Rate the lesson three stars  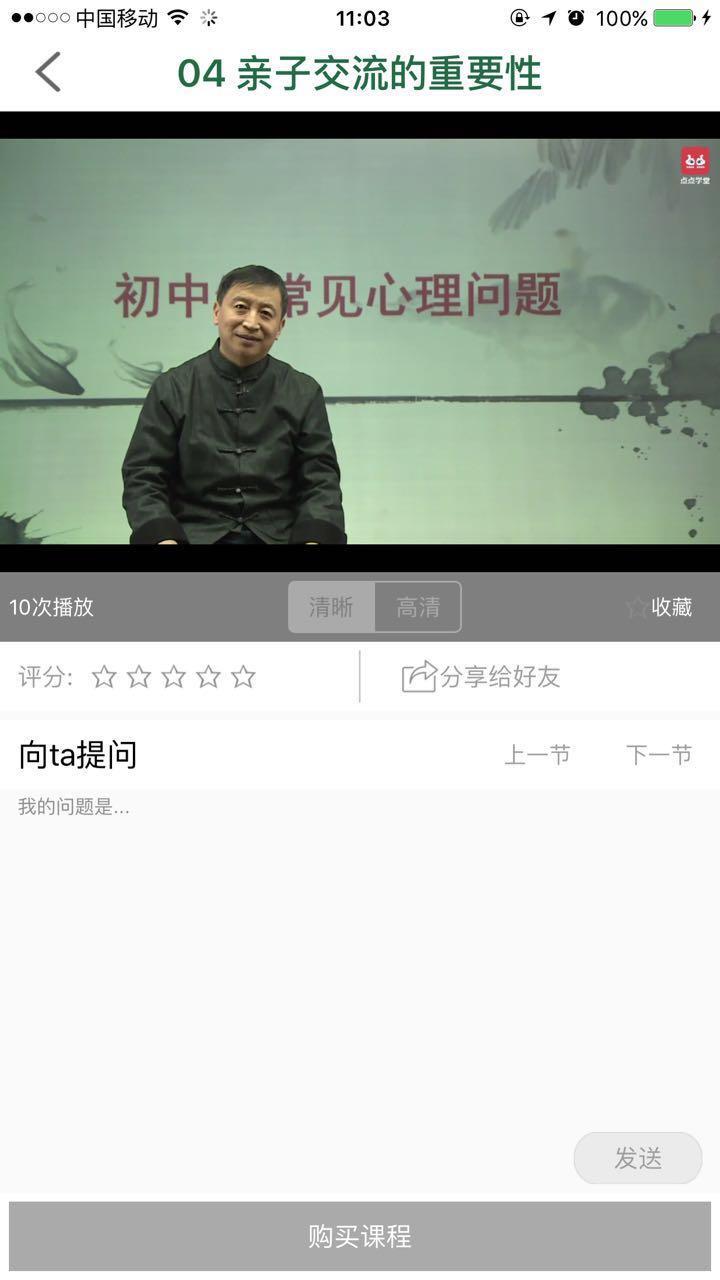(x=174, y=677)
